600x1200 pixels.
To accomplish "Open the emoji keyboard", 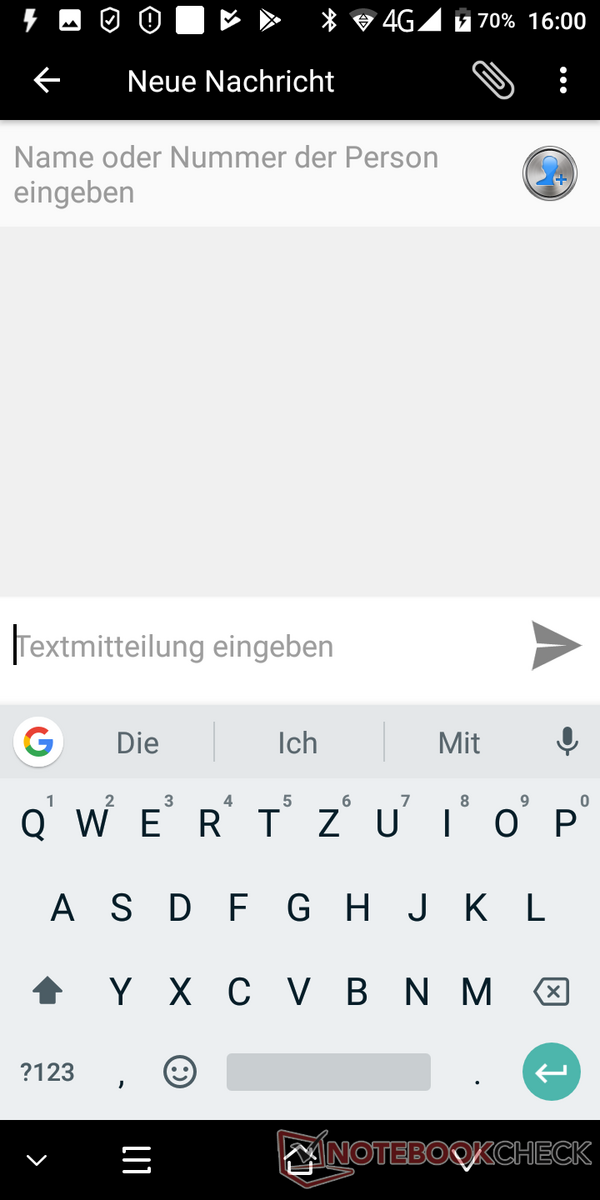I will click(180, 1072).
